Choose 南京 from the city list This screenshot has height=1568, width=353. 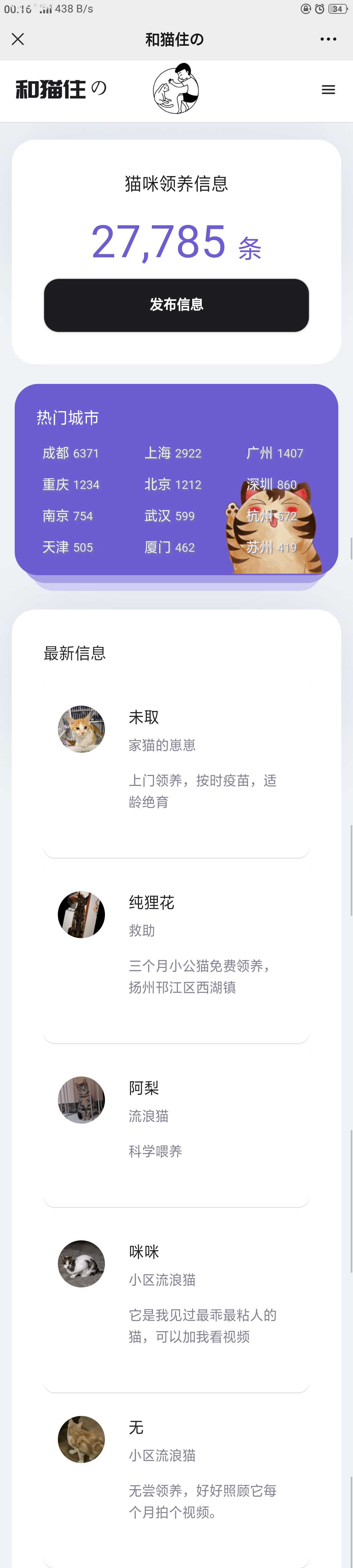(68, 516)
